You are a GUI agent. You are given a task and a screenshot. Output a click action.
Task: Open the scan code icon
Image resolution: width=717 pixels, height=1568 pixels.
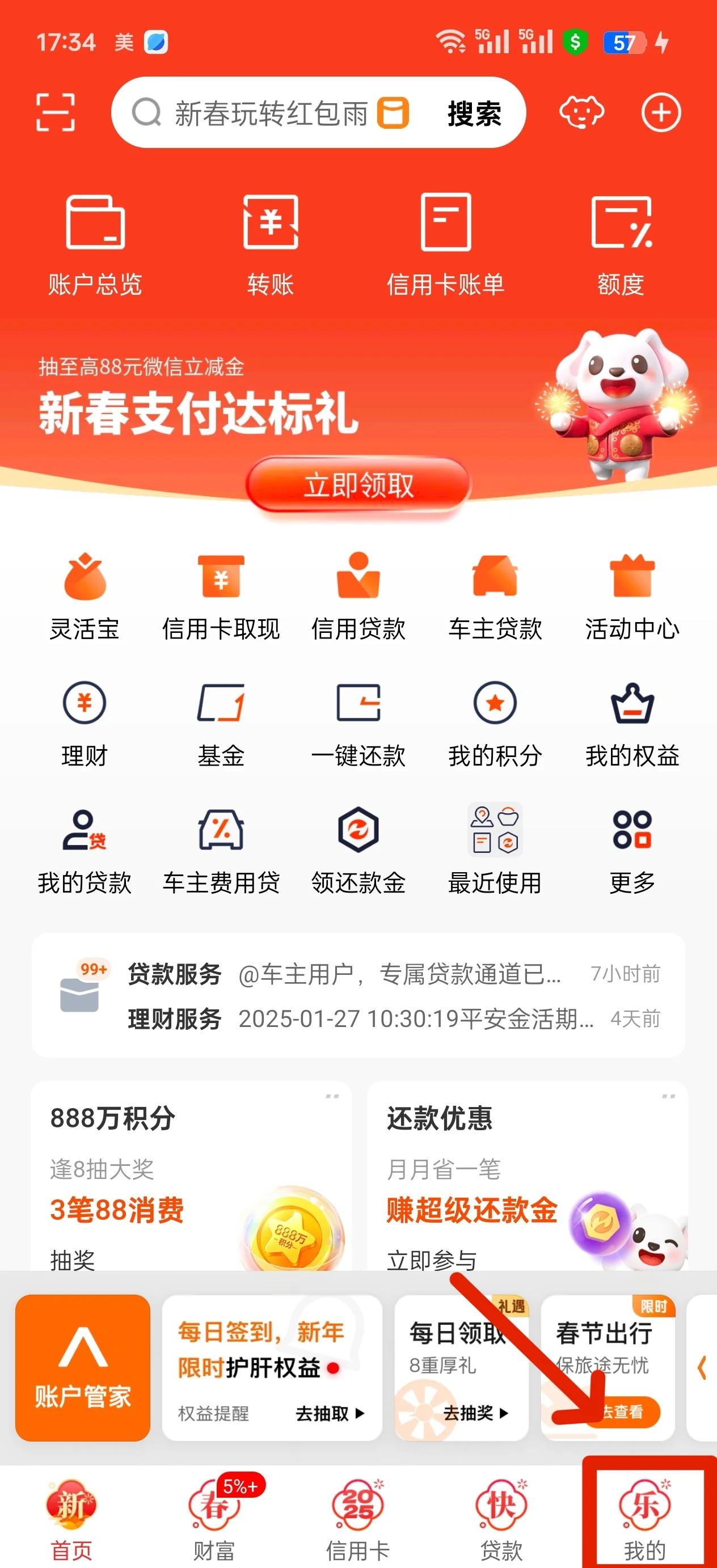[56, 113]
